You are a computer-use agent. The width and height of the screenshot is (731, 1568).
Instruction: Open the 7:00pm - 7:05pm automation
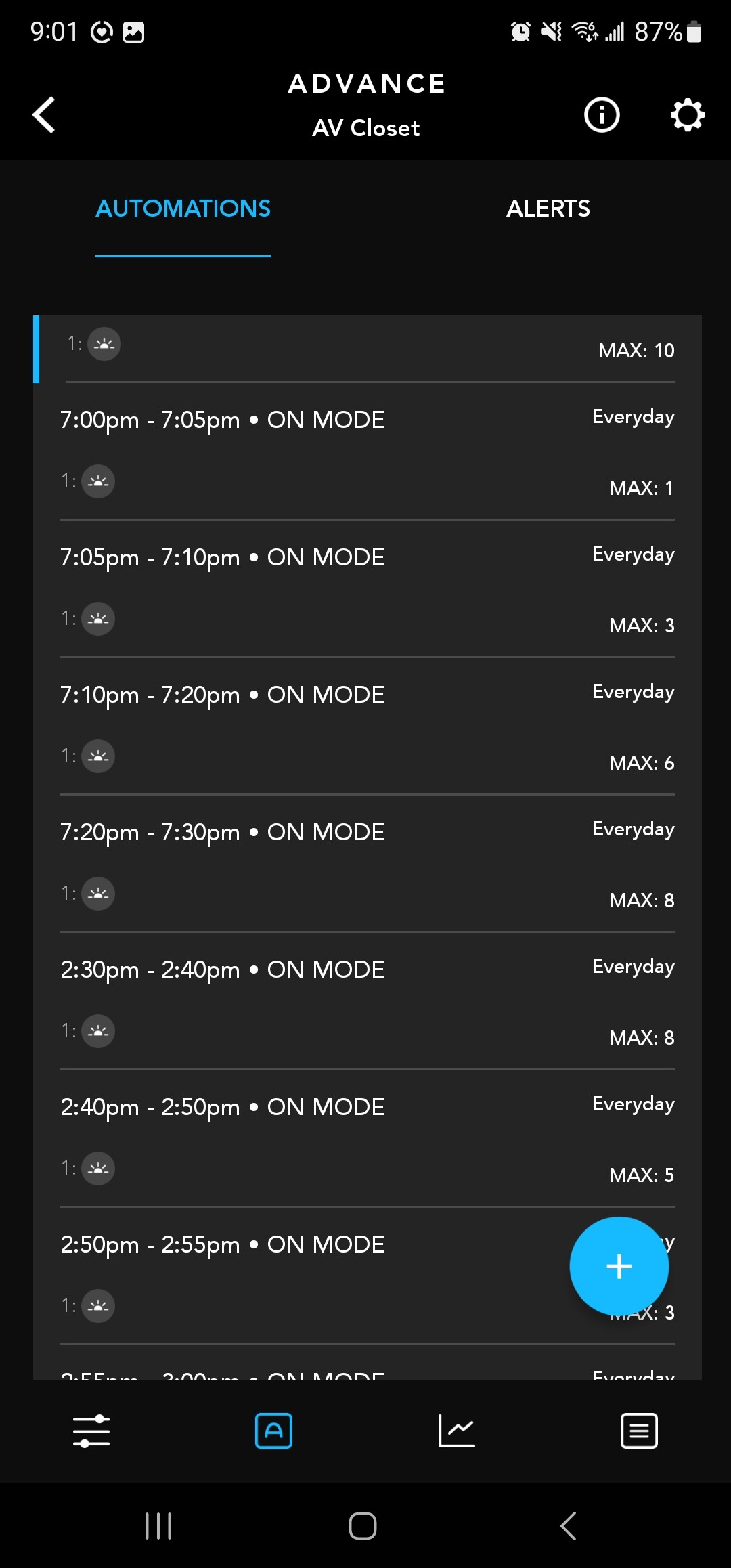(x=368, y=452)
